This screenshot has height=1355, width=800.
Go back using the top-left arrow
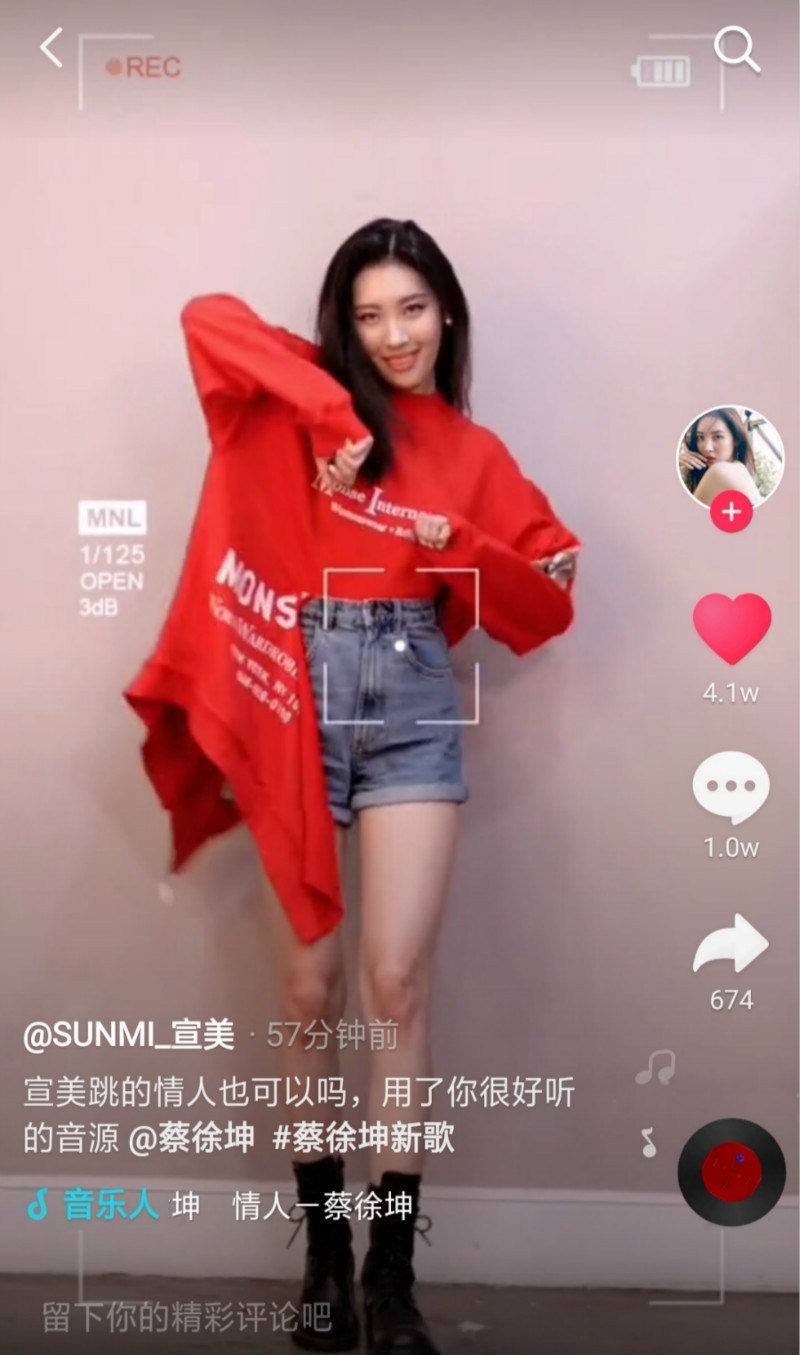point(51,48)
